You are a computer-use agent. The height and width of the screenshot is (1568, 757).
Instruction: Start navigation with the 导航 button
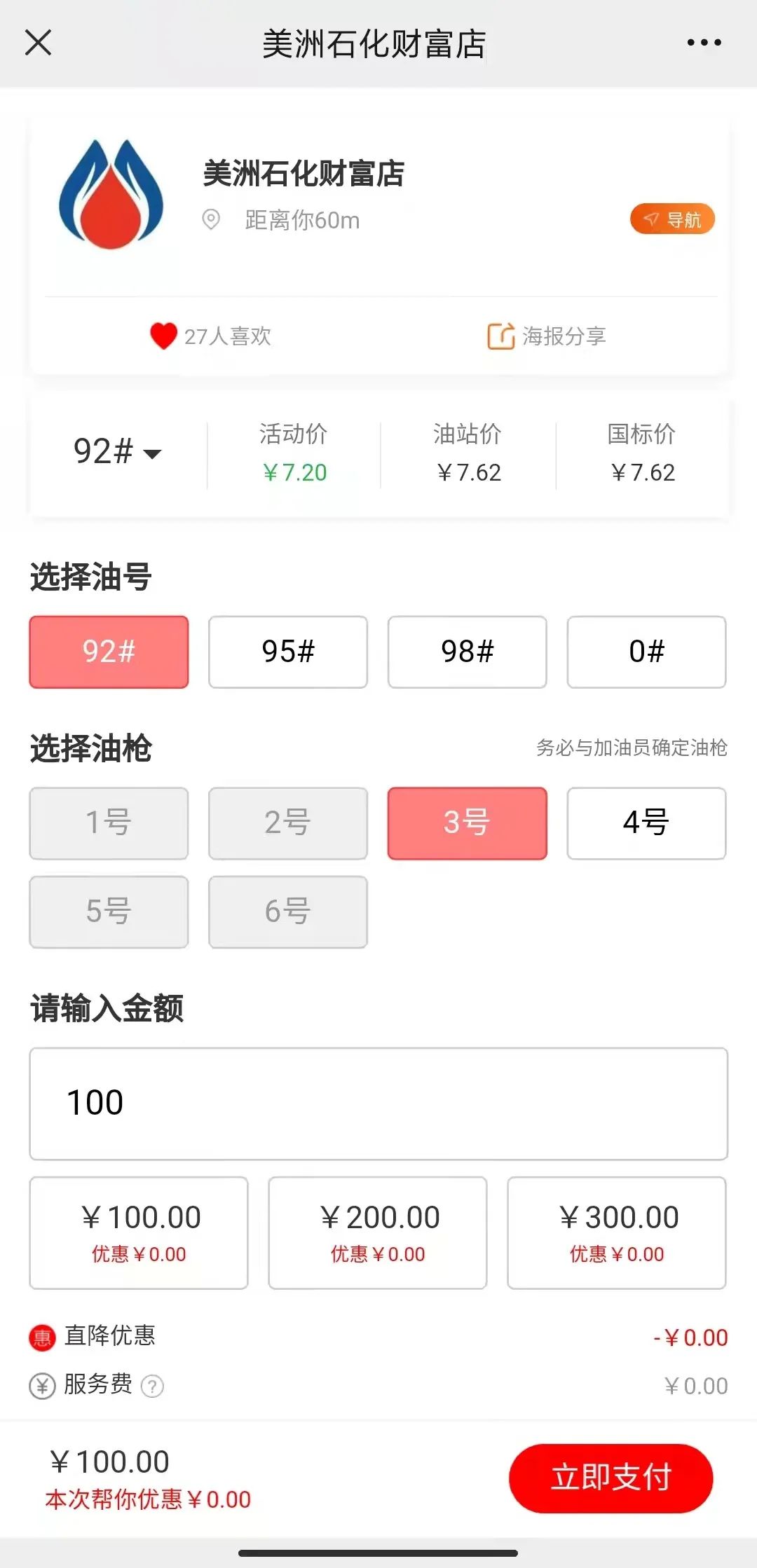click(672, 219)
